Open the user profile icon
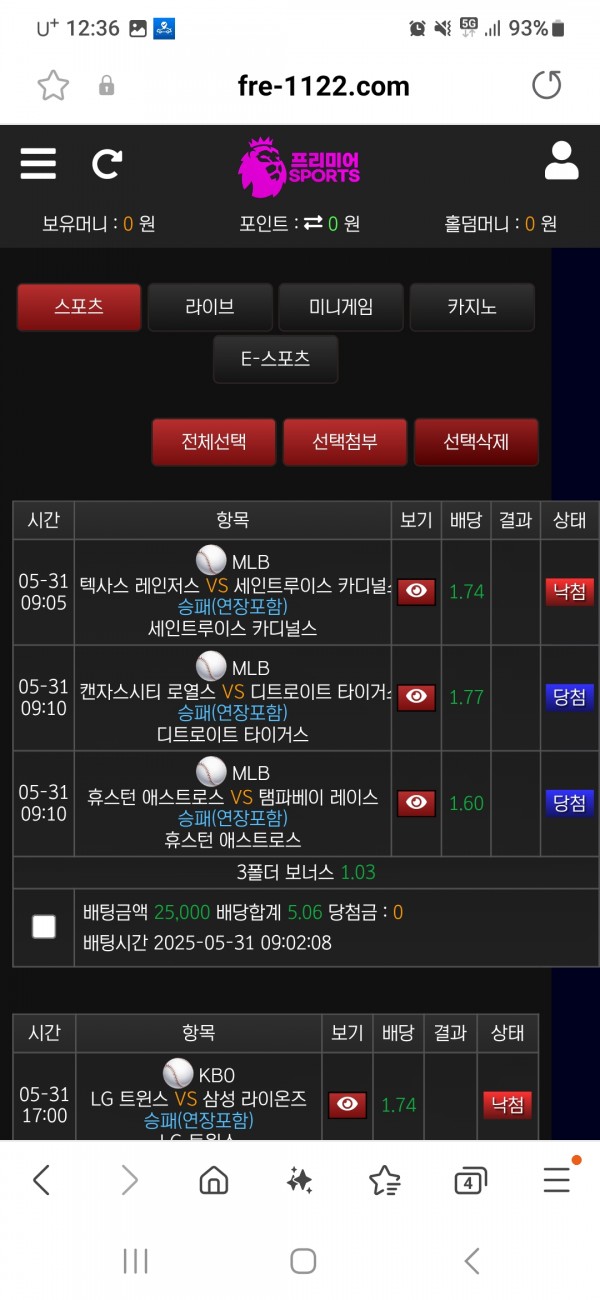Image resolution: width=600 pixels, height=1300 pixels. tap(561, 161)
